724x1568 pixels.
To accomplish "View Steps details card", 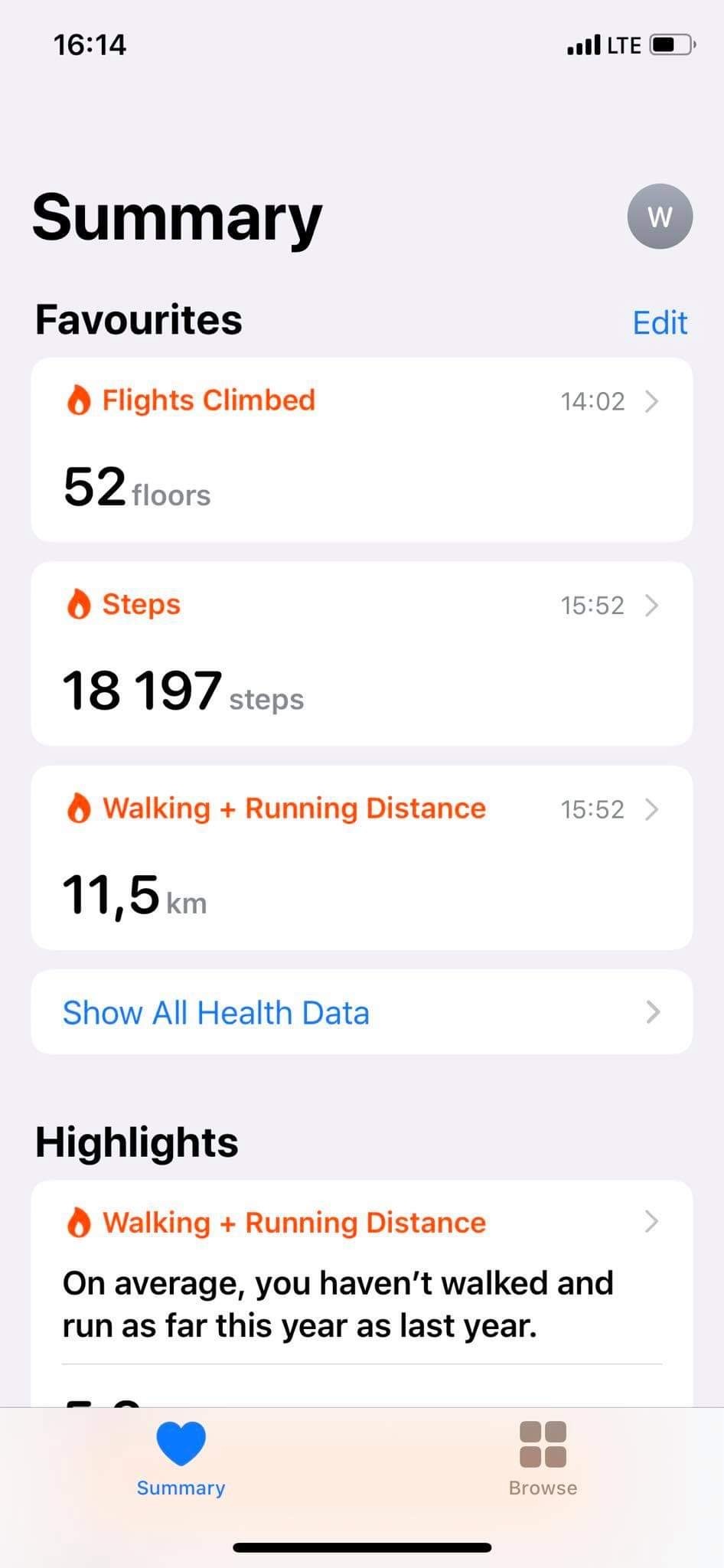I will (x=361, y=653).
